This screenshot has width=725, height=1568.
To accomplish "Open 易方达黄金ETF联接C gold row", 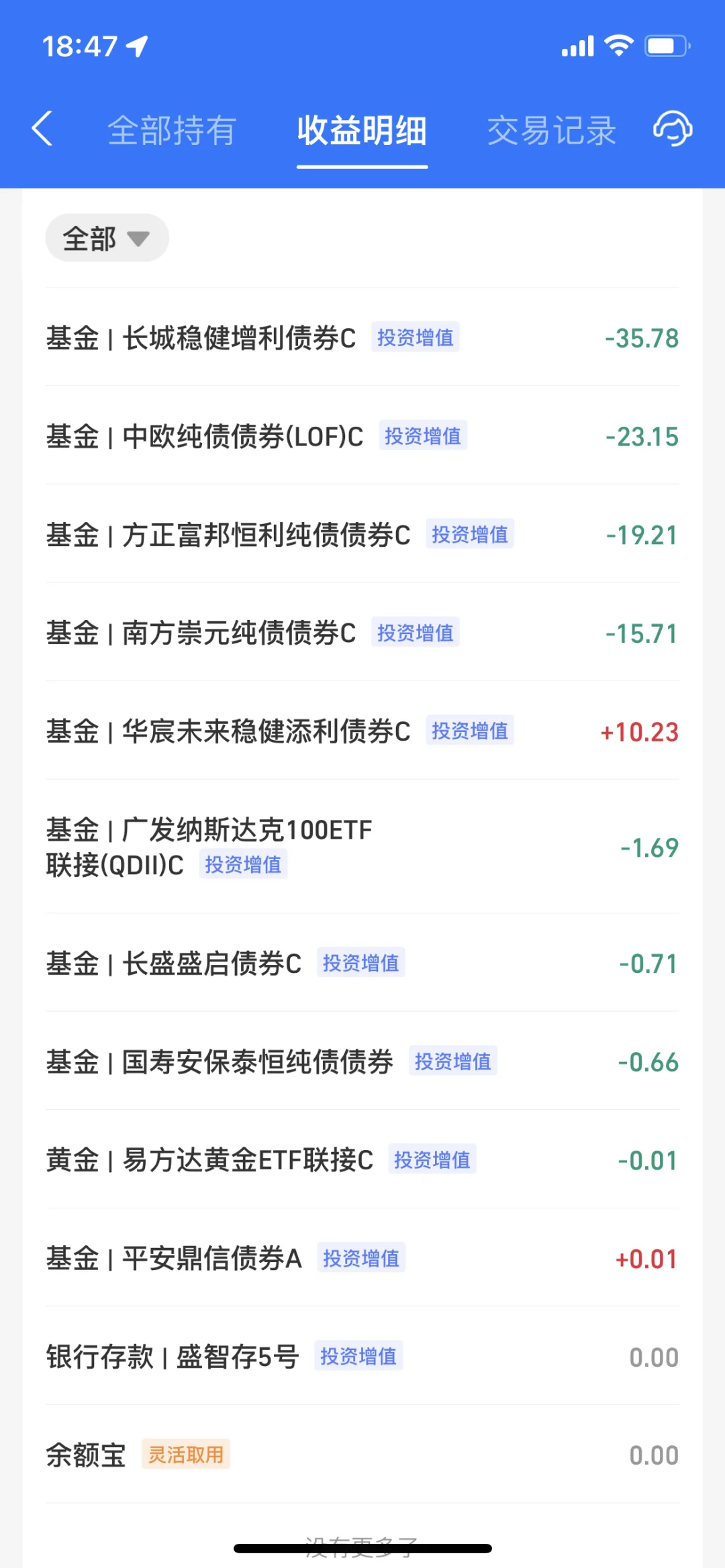I will click(x=362, y=1159).
